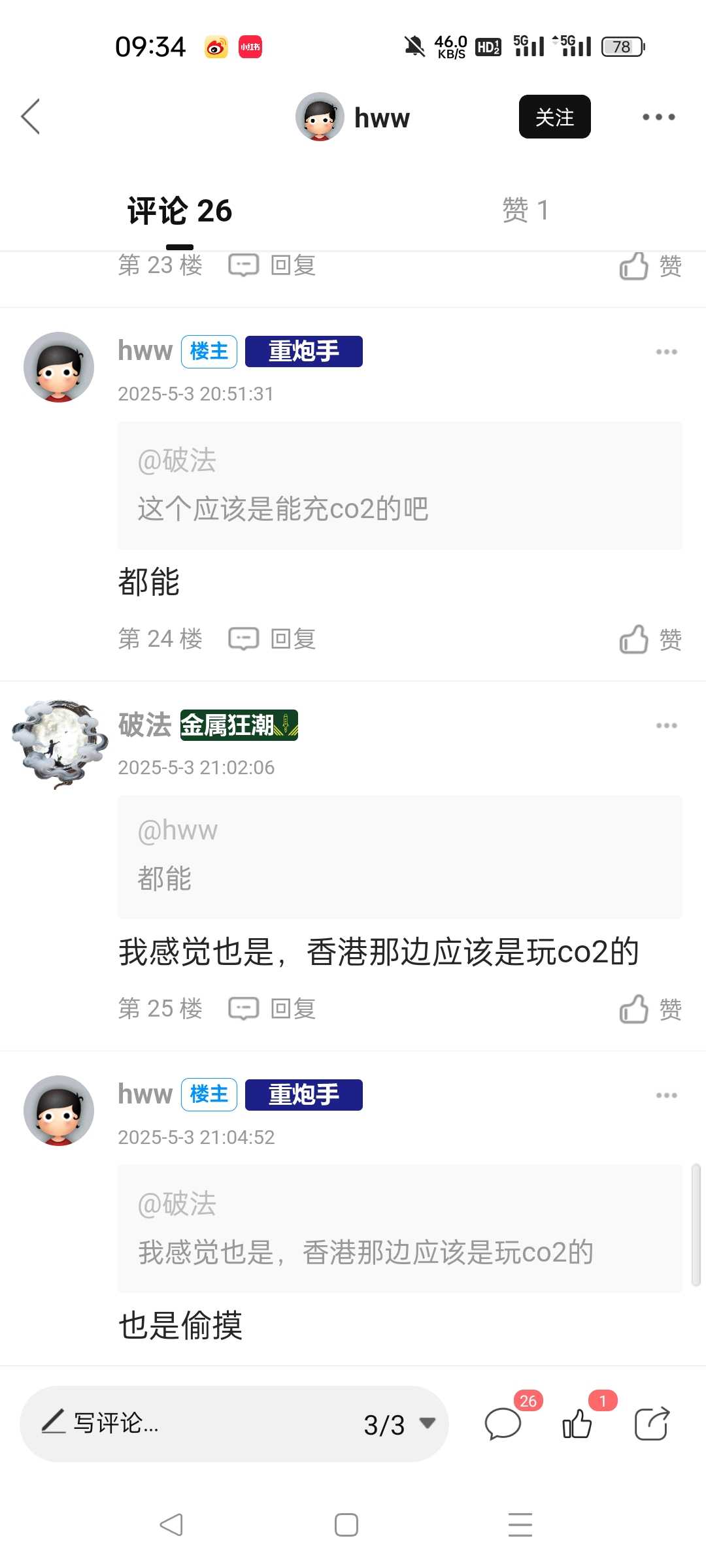Like the 23rd floor comment
706x1568 pixels.
[650, 266]
